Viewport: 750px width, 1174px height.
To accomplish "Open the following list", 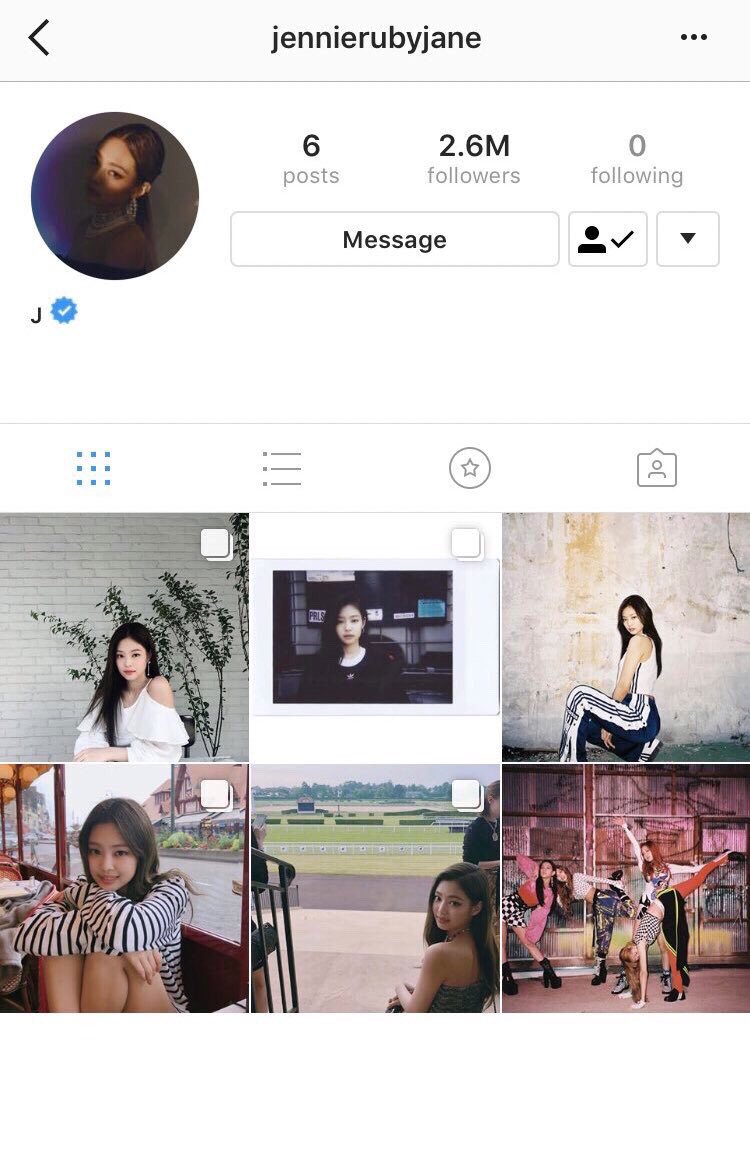I will [637, 156].
